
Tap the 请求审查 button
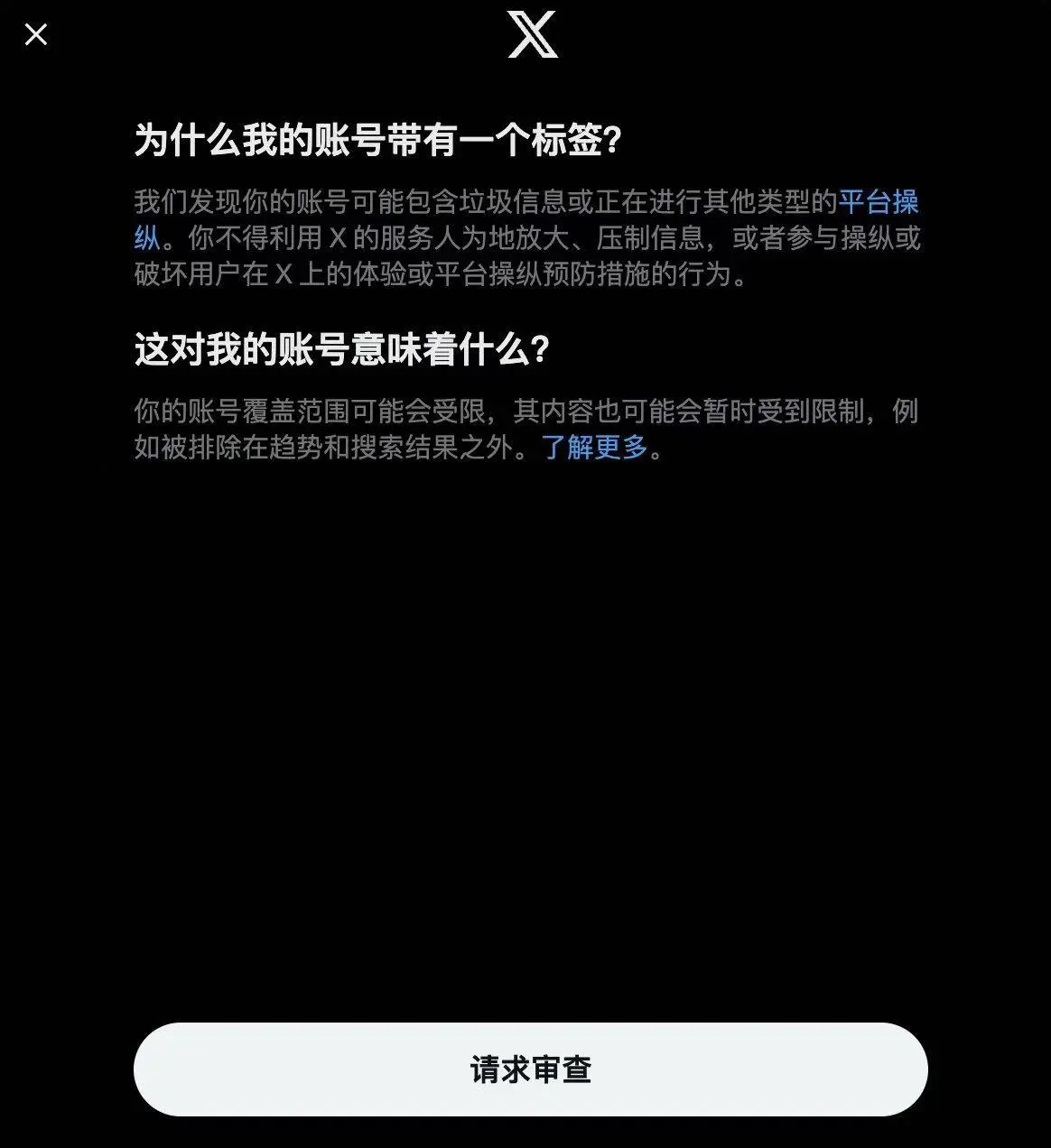tap(530, 1069)
